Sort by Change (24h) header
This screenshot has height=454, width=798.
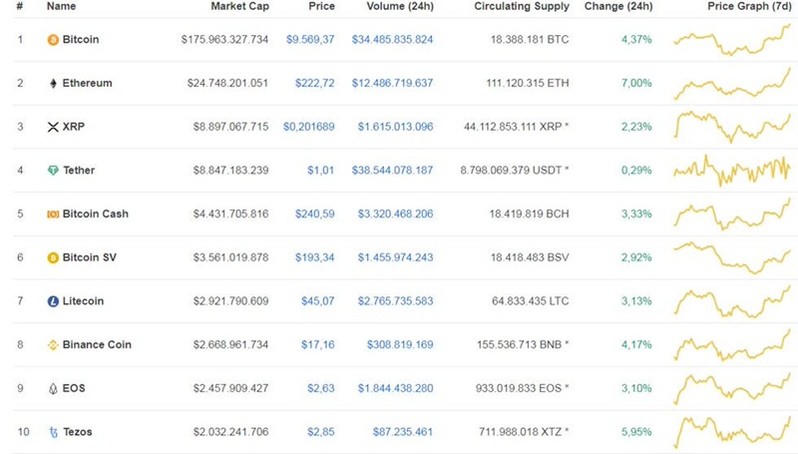(x=618, y=6)
